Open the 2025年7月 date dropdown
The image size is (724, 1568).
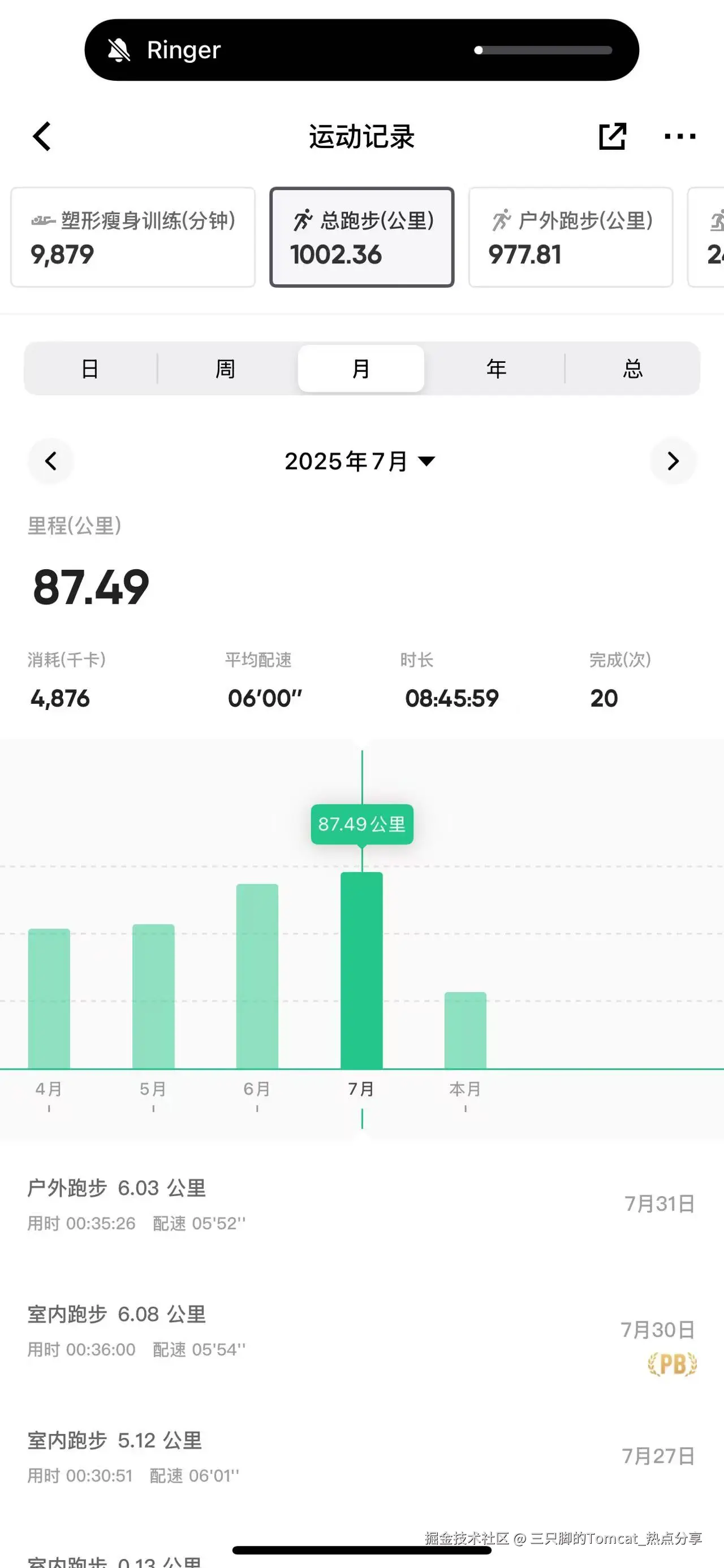[x=361, y=461]
